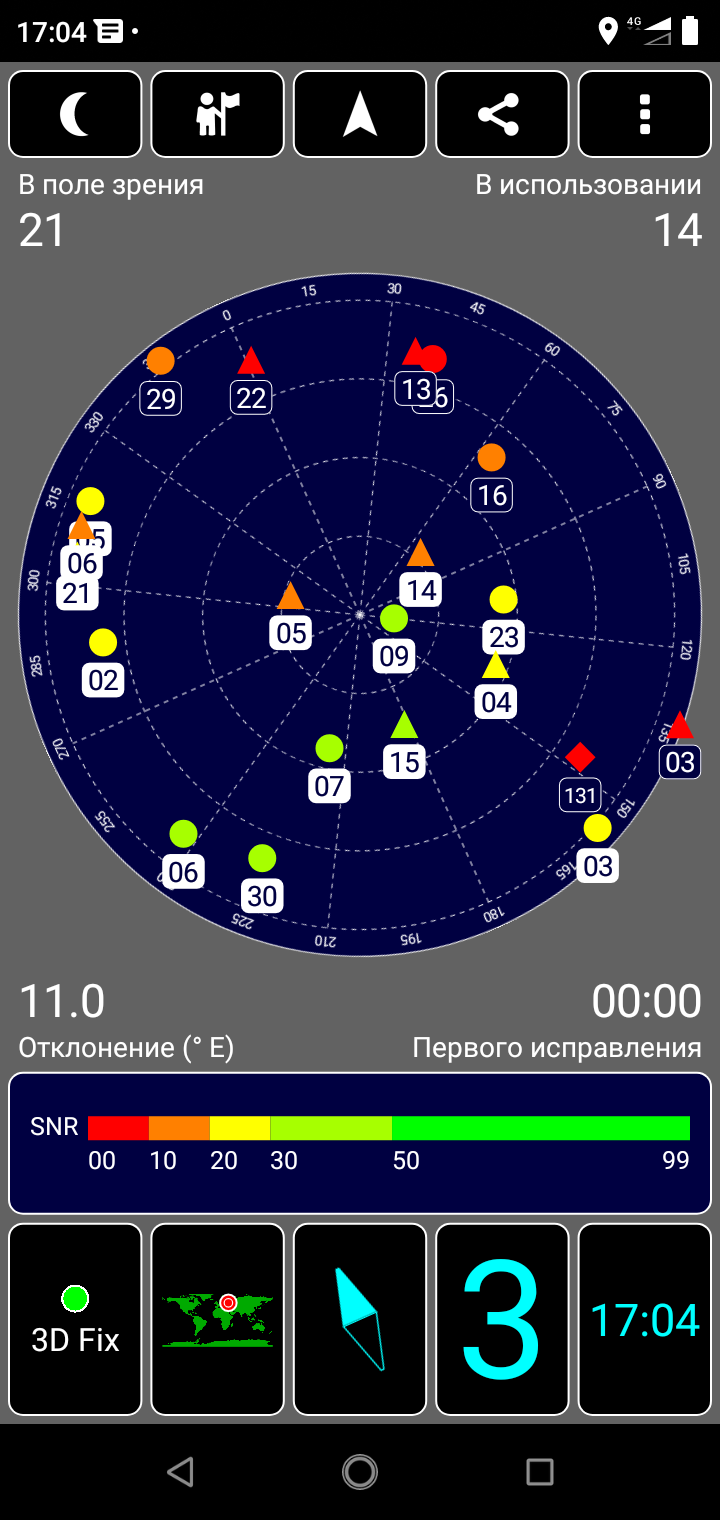The image size is (720, 1520).
Task: Open the waypoint person-with-flag button
Action: (x=218, y=114)
